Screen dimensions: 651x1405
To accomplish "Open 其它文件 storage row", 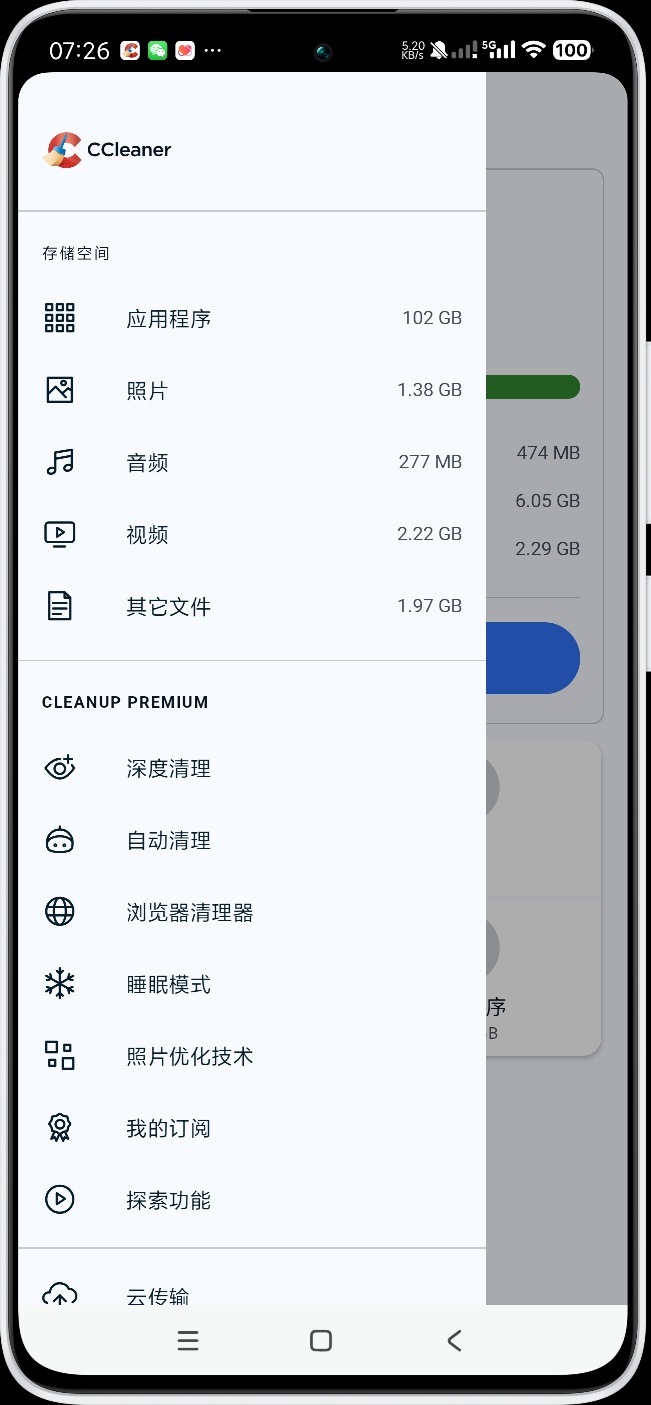I will [250, 607].
